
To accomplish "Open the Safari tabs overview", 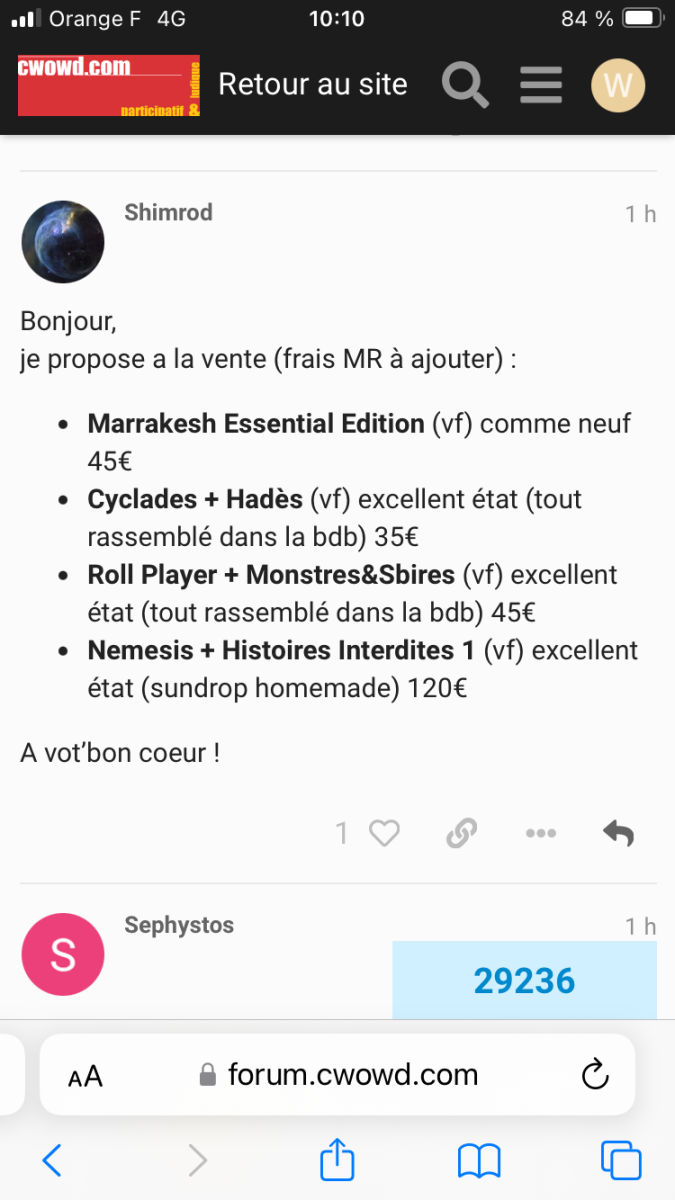I will (621, 1160).
